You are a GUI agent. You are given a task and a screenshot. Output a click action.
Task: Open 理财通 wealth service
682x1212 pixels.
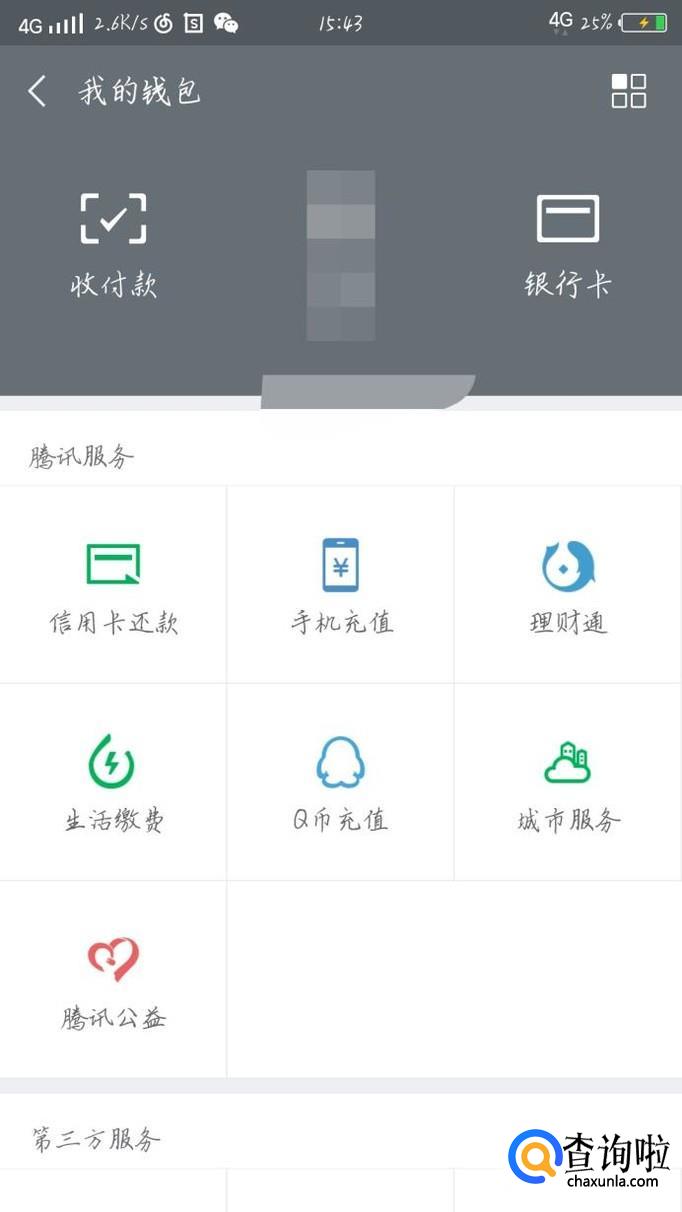coord(568,587)
